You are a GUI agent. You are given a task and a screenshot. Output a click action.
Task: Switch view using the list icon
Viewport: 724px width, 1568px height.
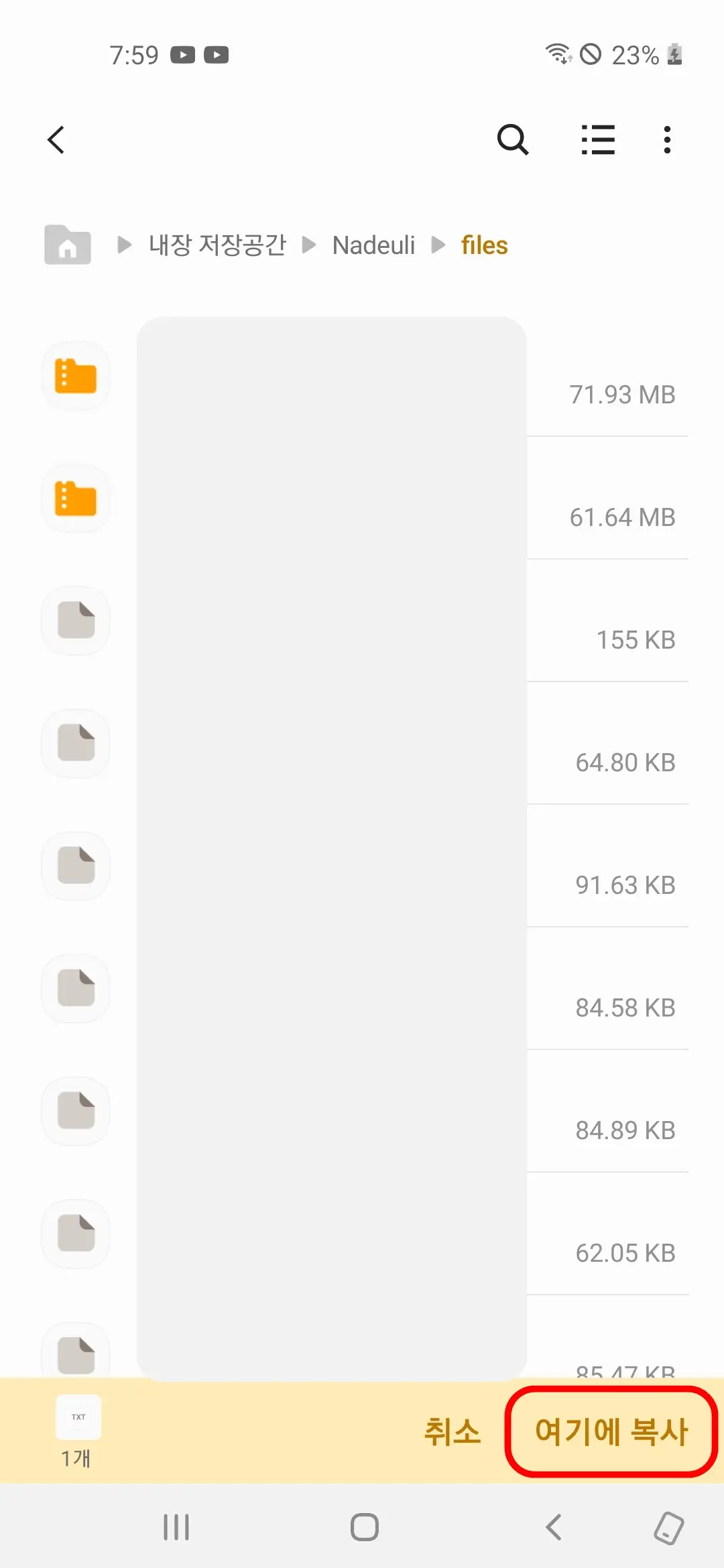tap(597, 140)
